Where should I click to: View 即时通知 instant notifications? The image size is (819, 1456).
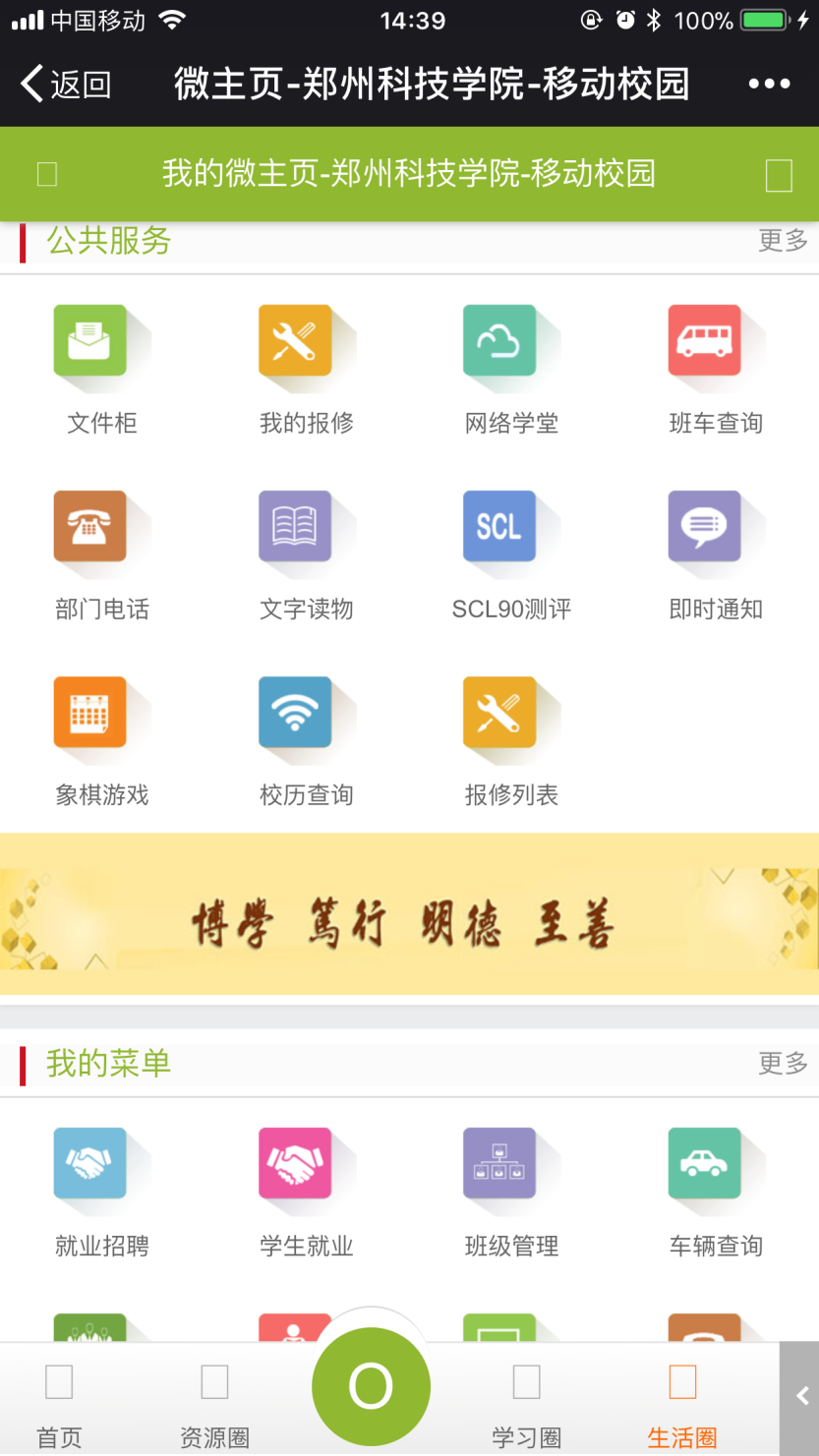(705, 527)
